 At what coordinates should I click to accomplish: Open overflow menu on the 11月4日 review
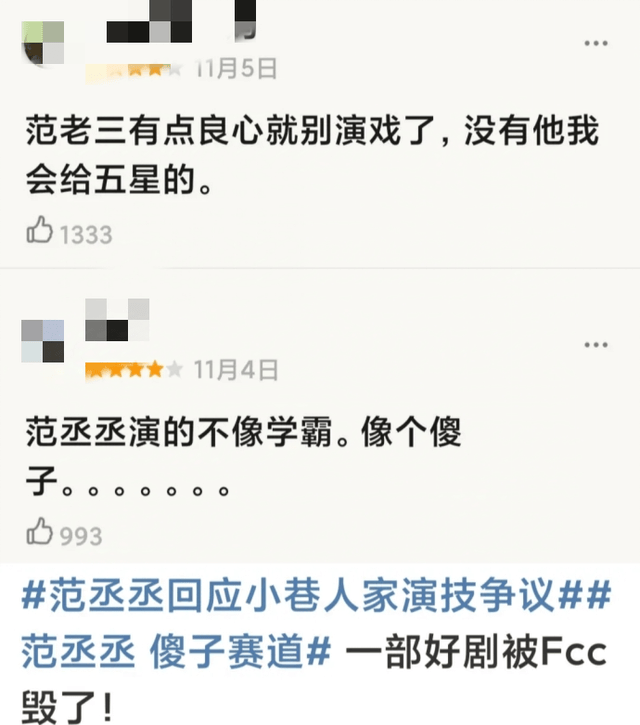596,345
